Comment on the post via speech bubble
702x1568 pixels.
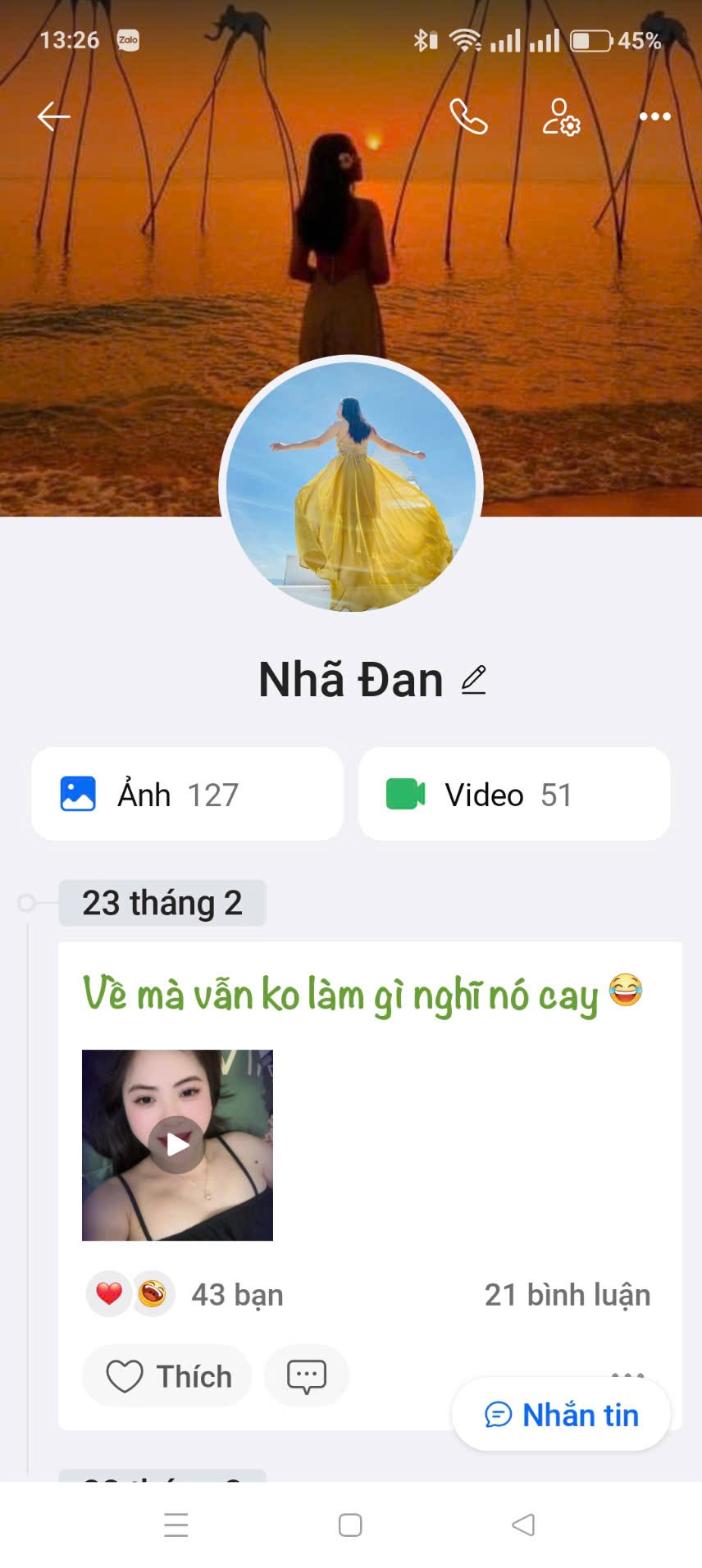tap(307, 1376)
